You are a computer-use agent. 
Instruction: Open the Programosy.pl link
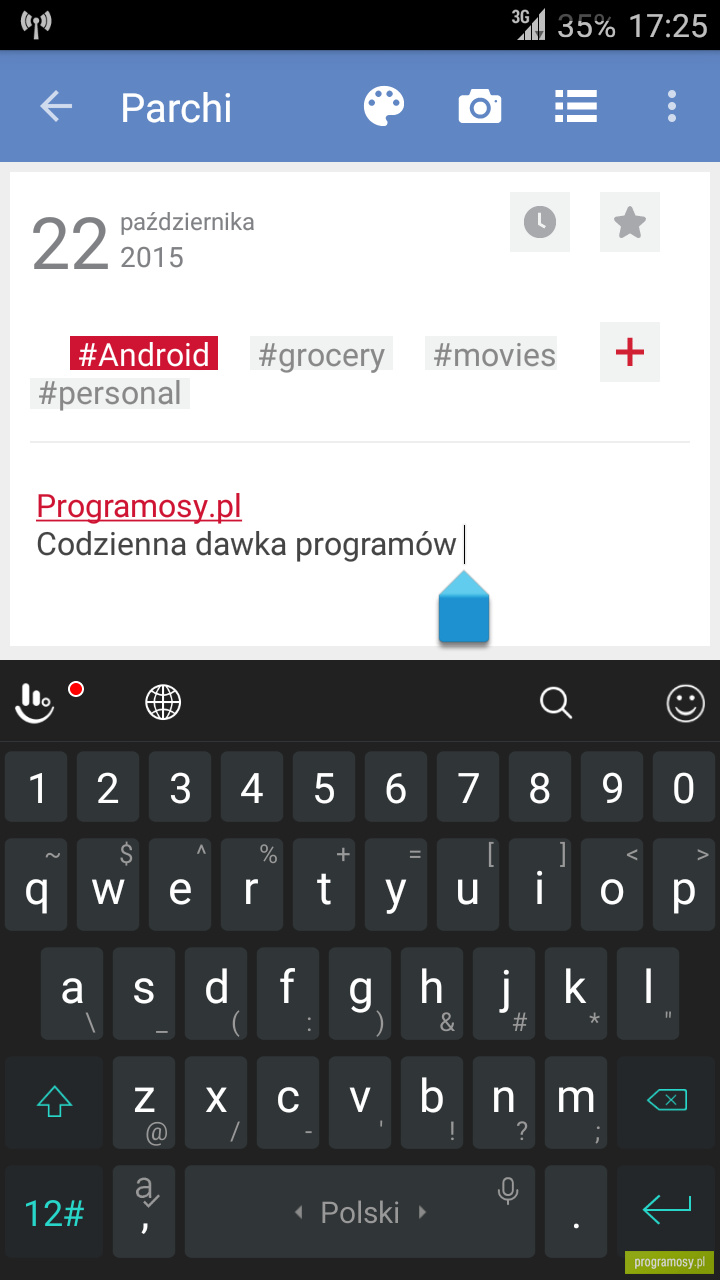(139, 506)
